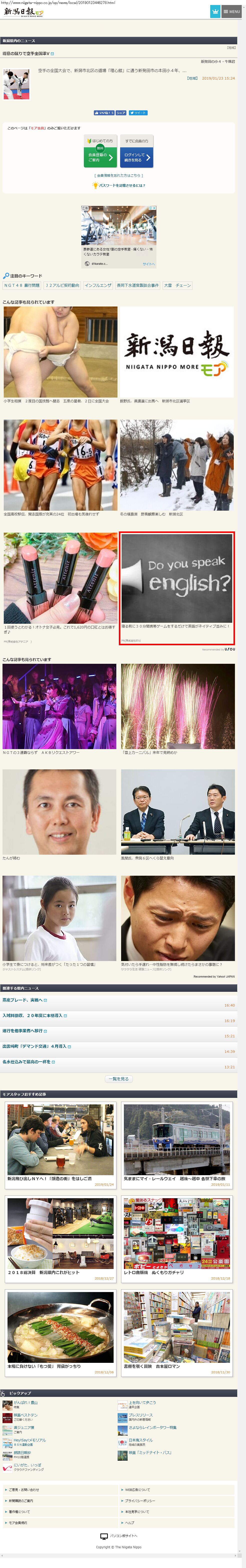This screenshot has height=1568, width=246.
Task: Select keyword chip インフルエンザ
Action: 98,285
